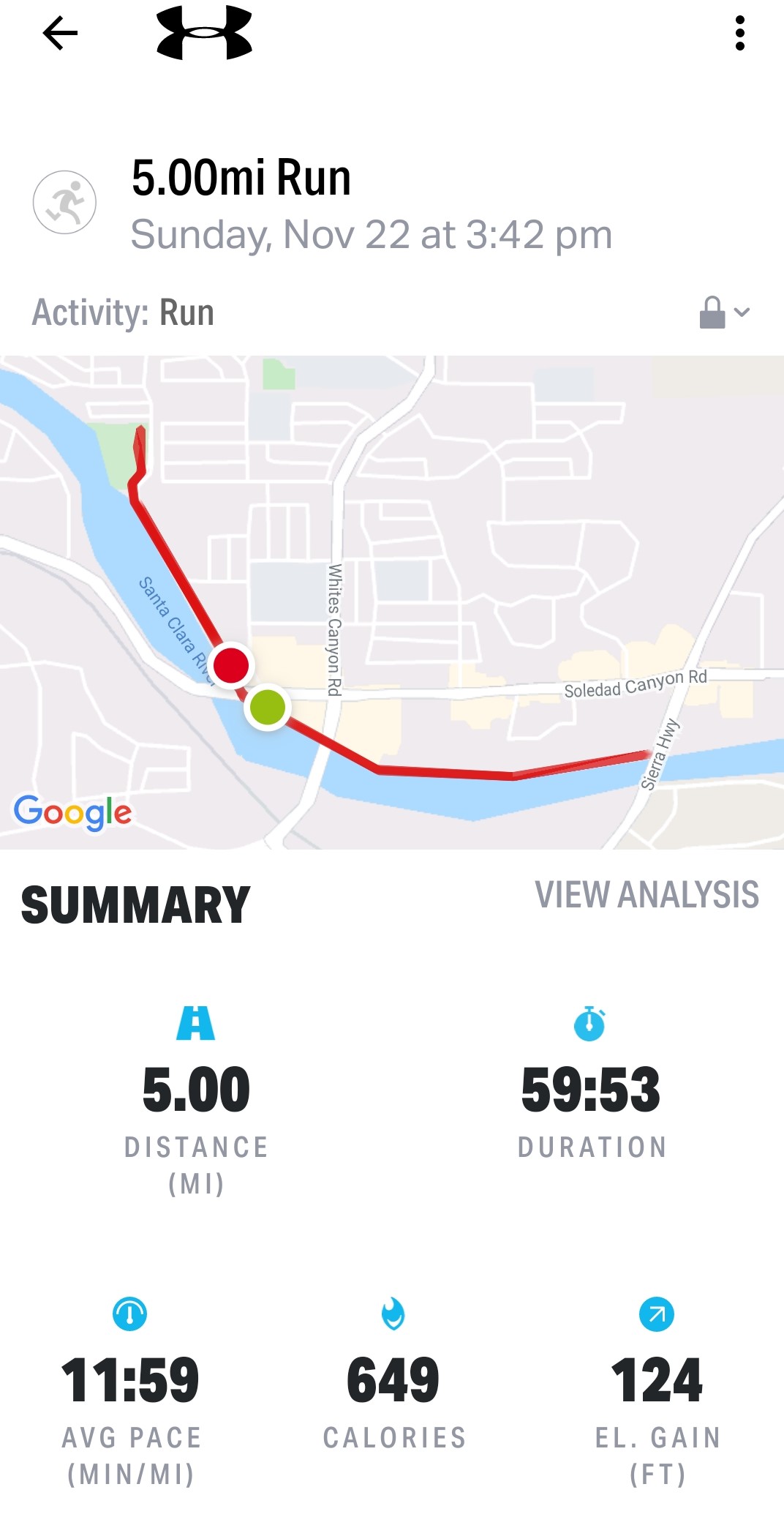Screen dimensions: 784x1536
Task: Tap View Analysis for this workout
Action: pos(647,895)
